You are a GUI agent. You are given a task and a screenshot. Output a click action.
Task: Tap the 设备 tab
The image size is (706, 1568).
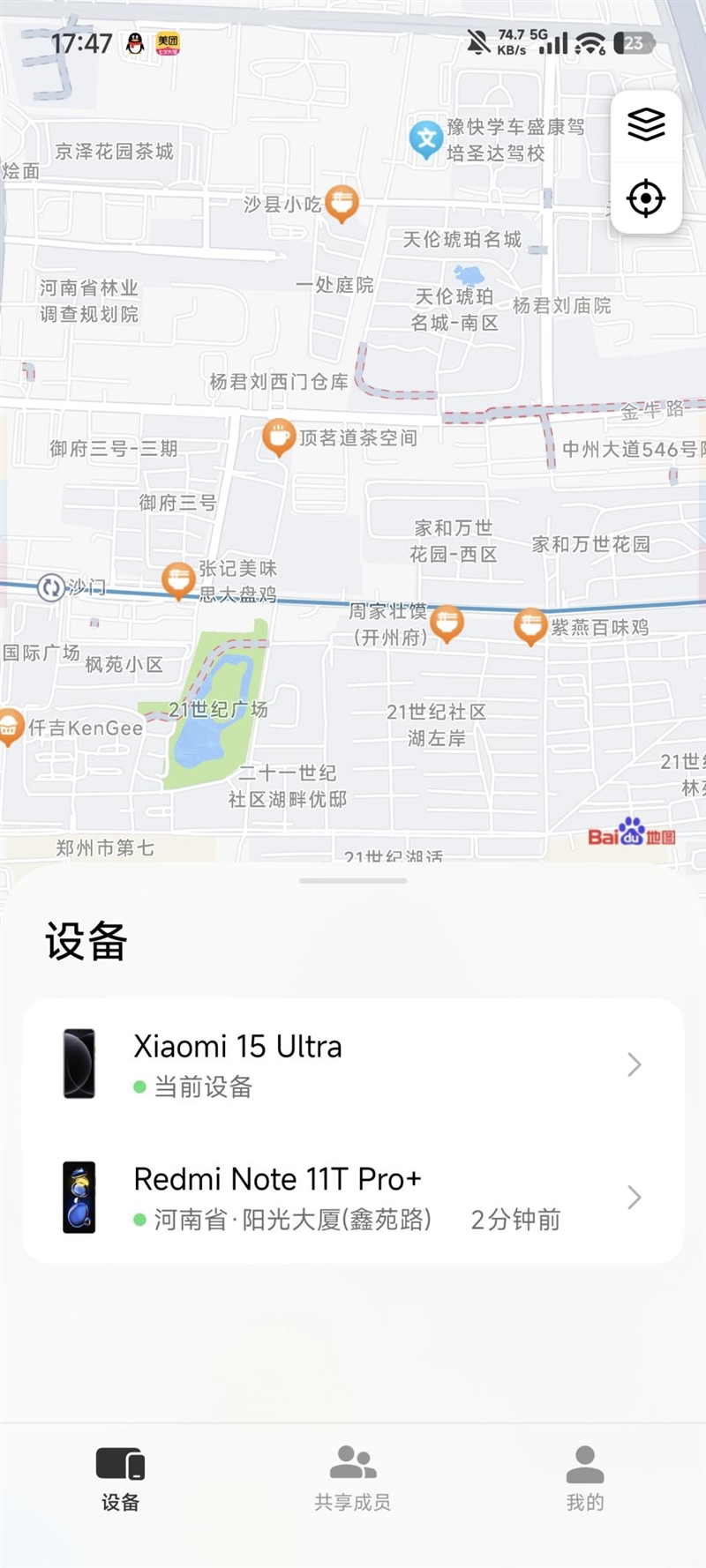[x=120, y=1477]
